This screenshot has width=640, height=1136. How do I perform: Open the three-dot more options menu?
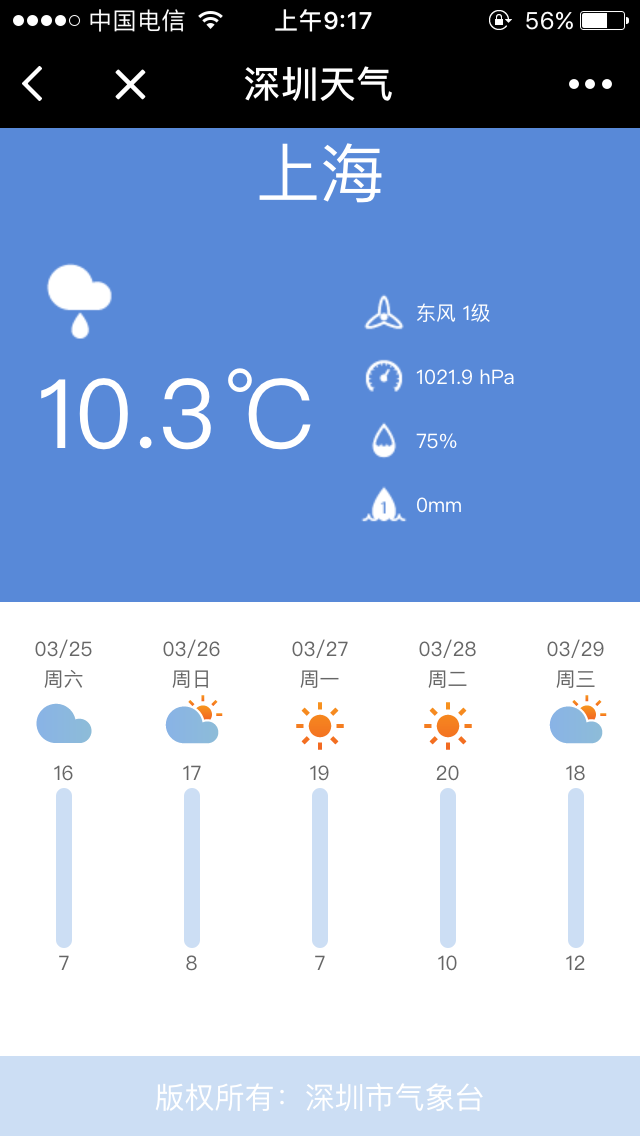point(590,85)
